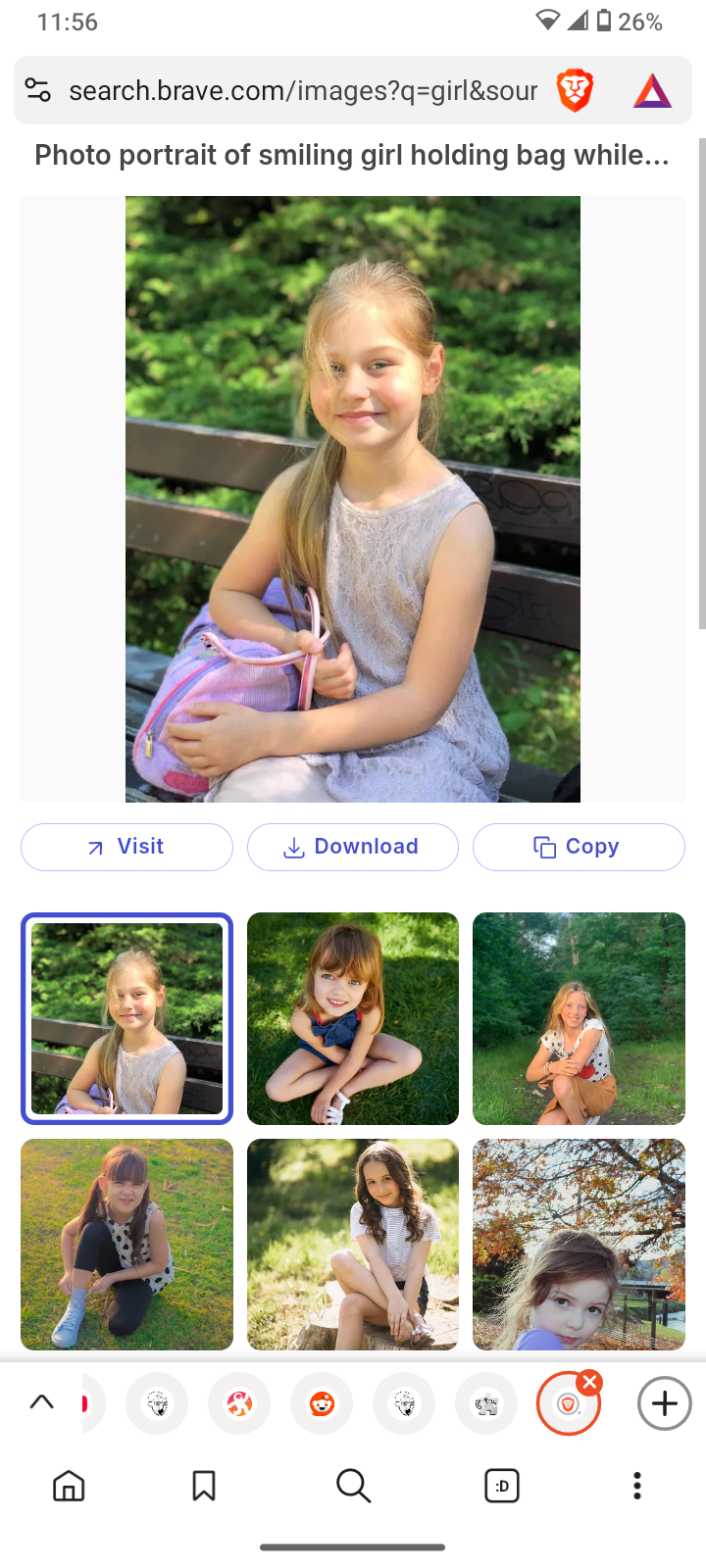Open Brave Shields lion icon
706x1568 pixels.
pos(575,91)
